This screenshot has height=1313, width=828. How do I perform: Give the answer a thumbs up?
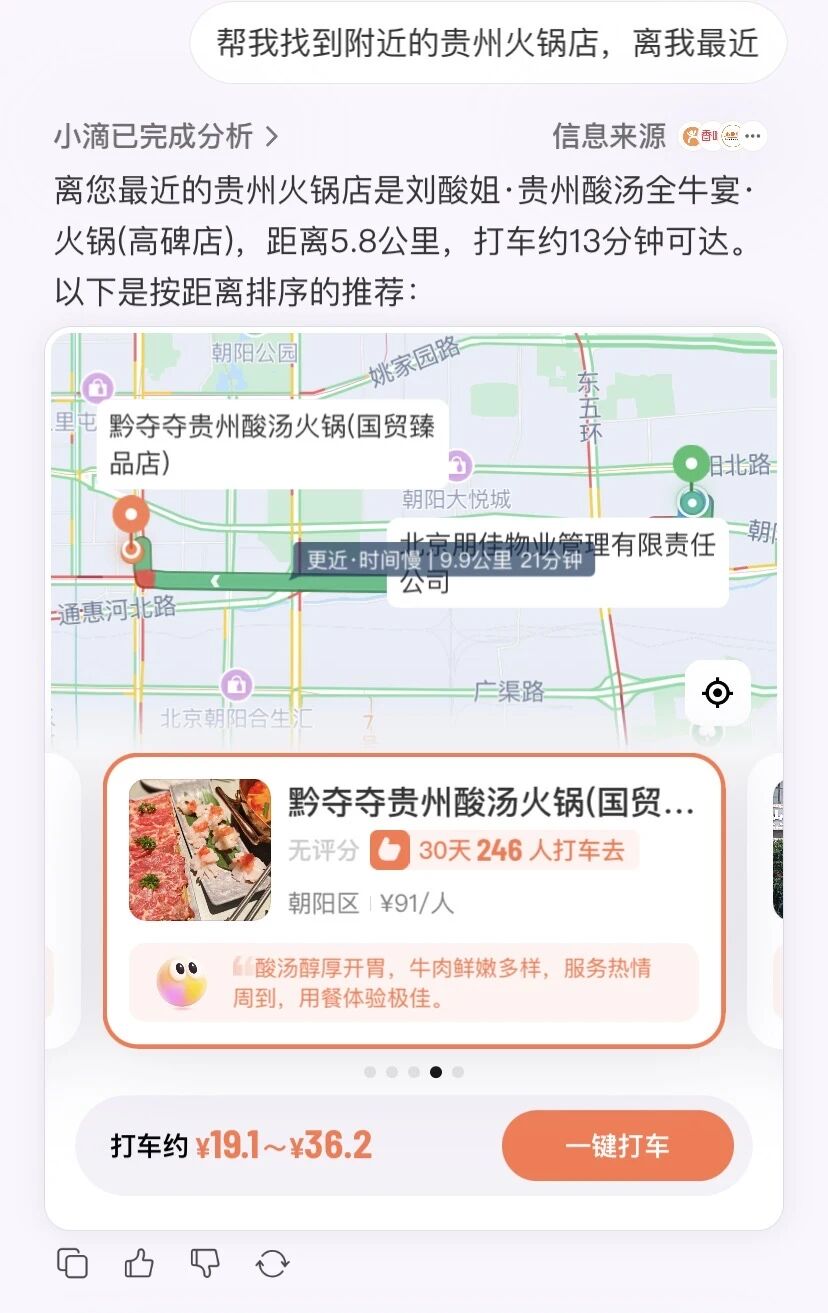(x=139, y=1263)
